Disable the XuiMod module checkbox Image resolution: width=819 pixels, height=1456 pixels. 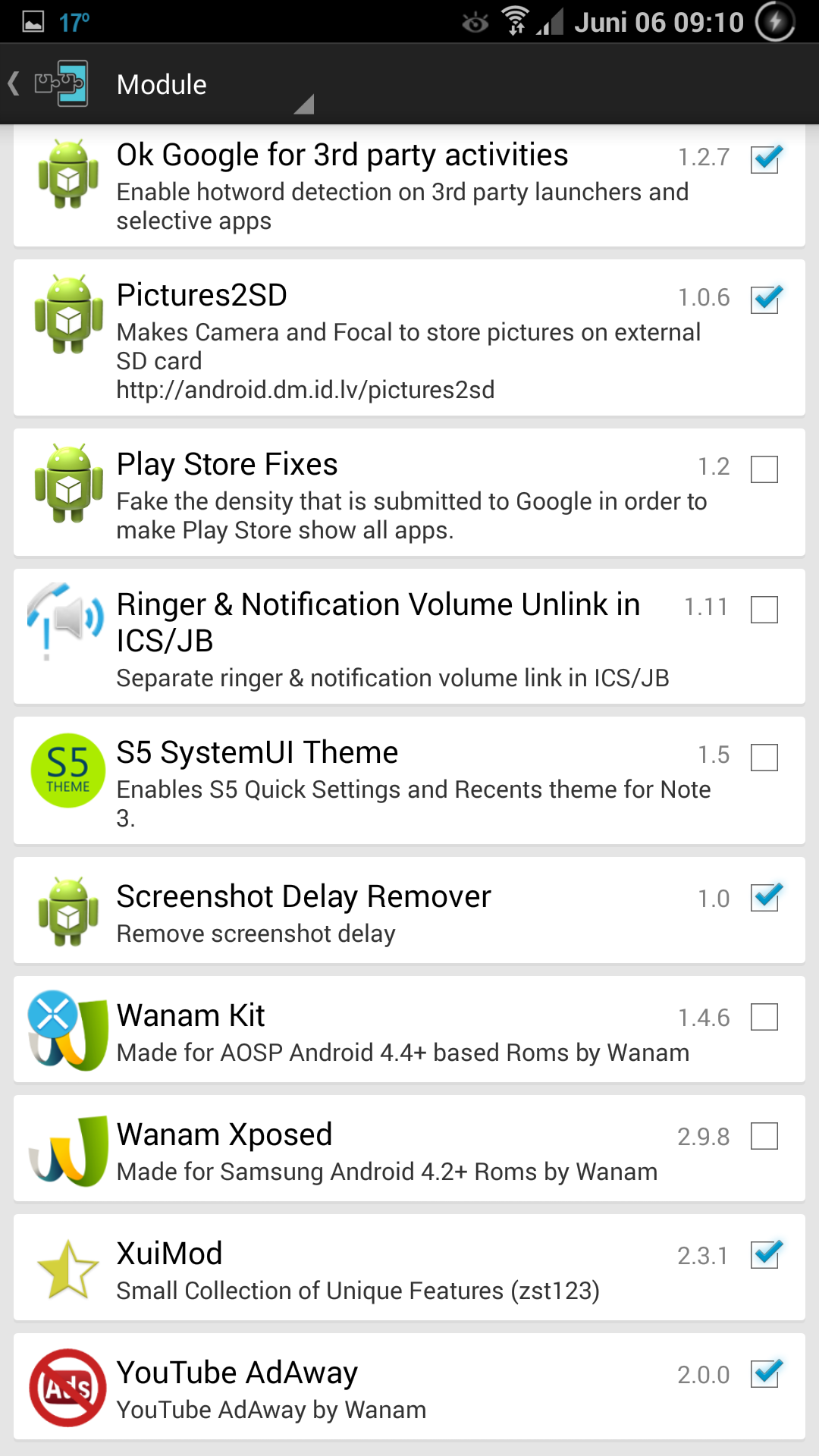[764, 1255]
